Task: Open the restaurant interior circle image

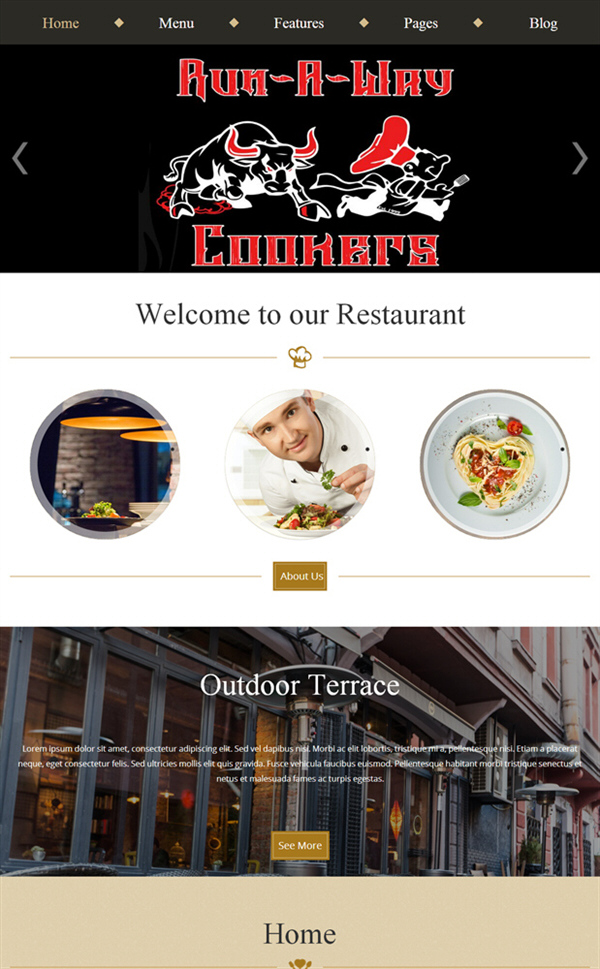Action: [105, 463]
